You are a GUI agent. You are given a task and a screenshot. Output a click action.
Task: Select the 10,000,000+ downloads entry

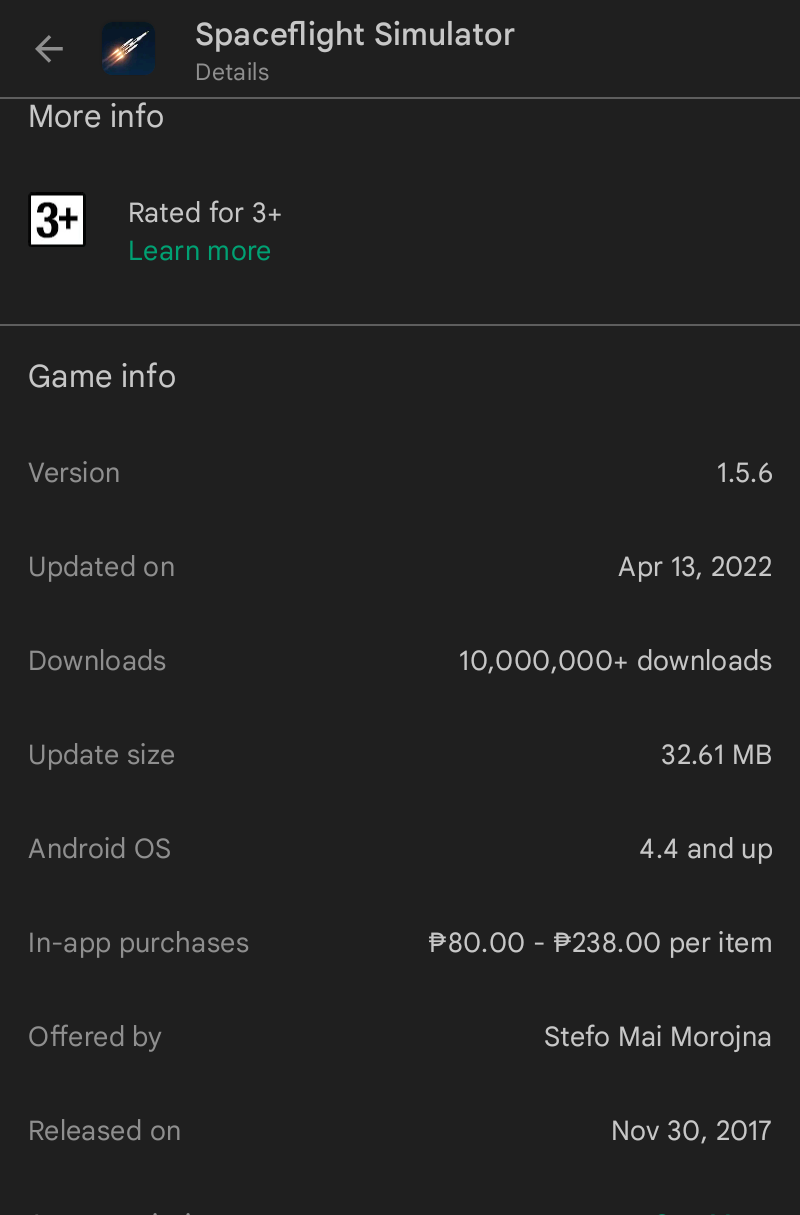coord(615,661)
